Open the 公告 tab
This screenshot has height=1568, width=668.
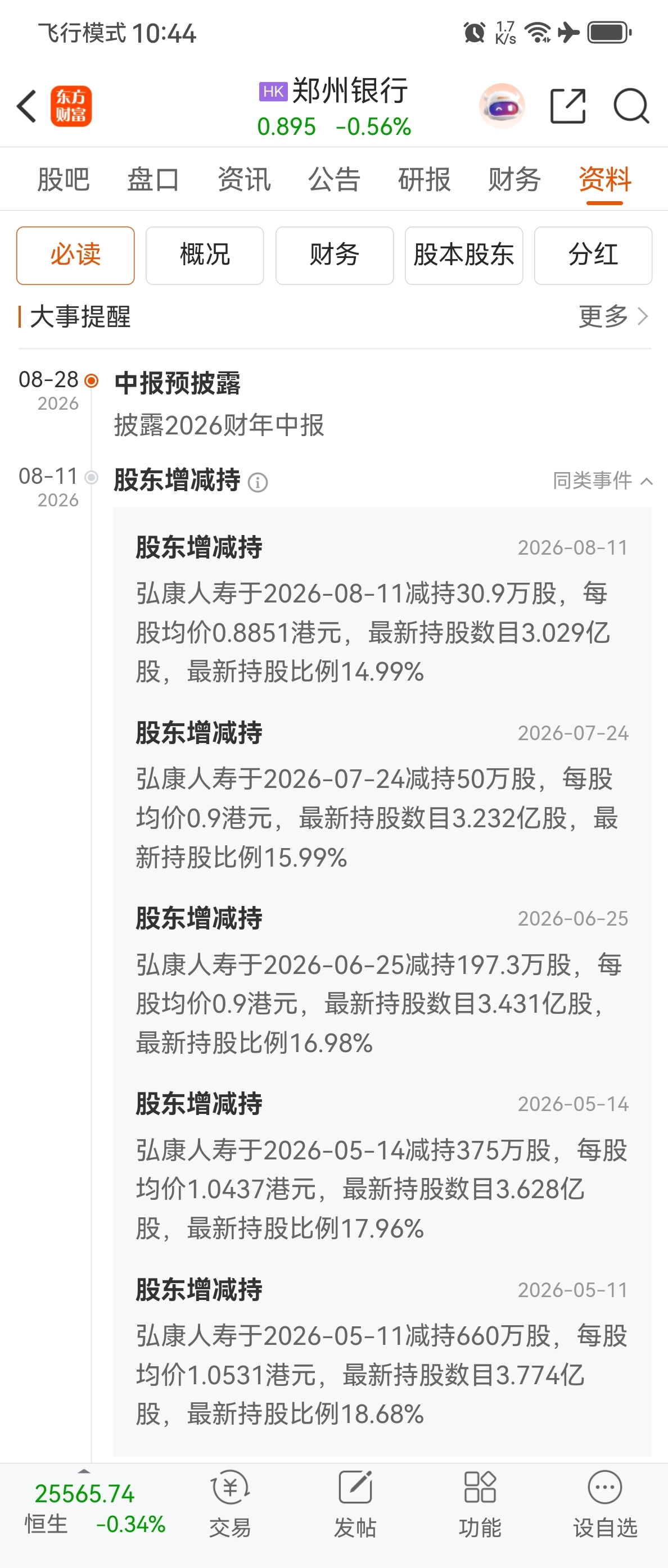335,180
